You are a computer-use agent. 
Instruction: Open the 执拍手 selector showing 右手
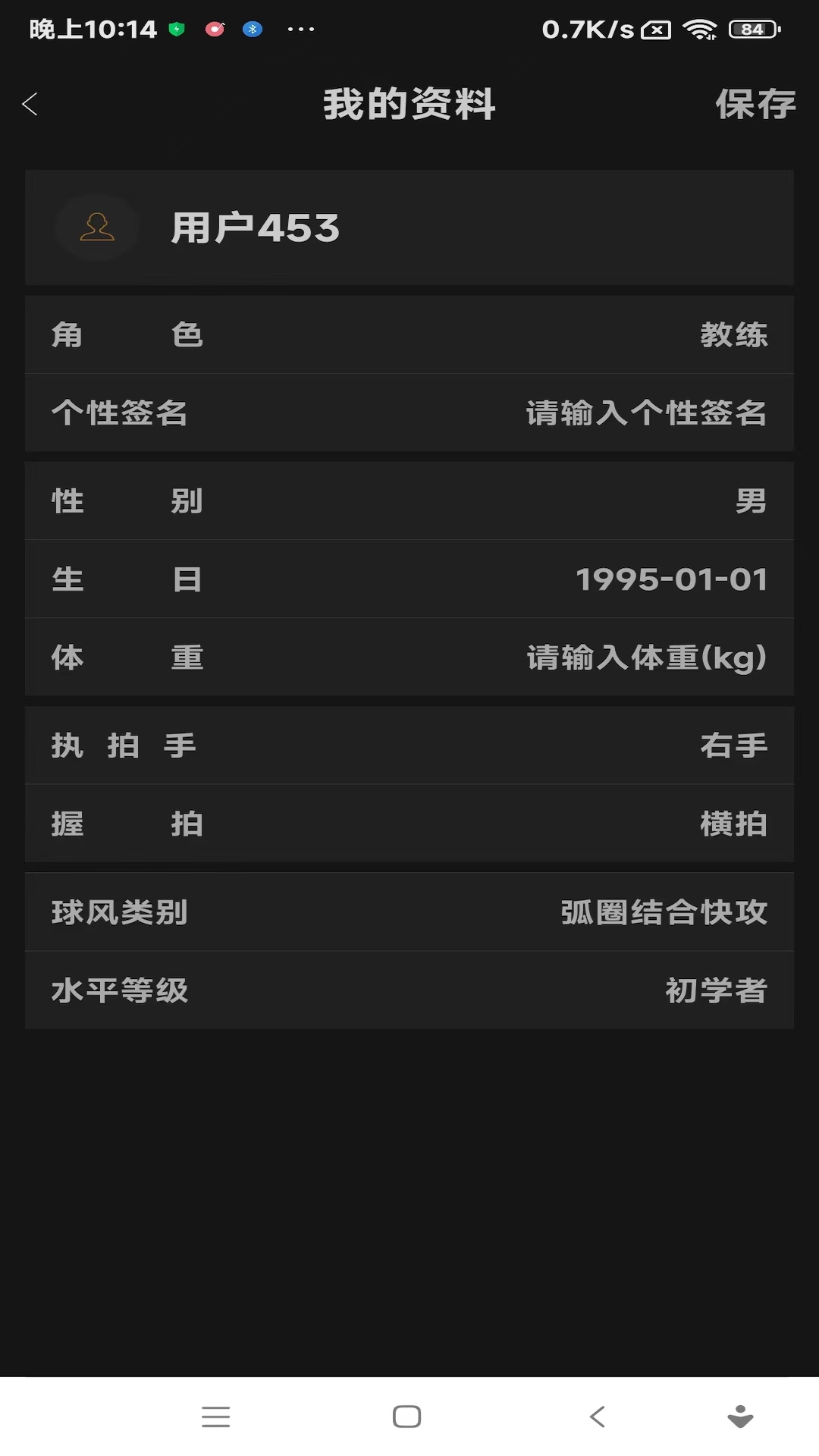[x=409, y=745]
